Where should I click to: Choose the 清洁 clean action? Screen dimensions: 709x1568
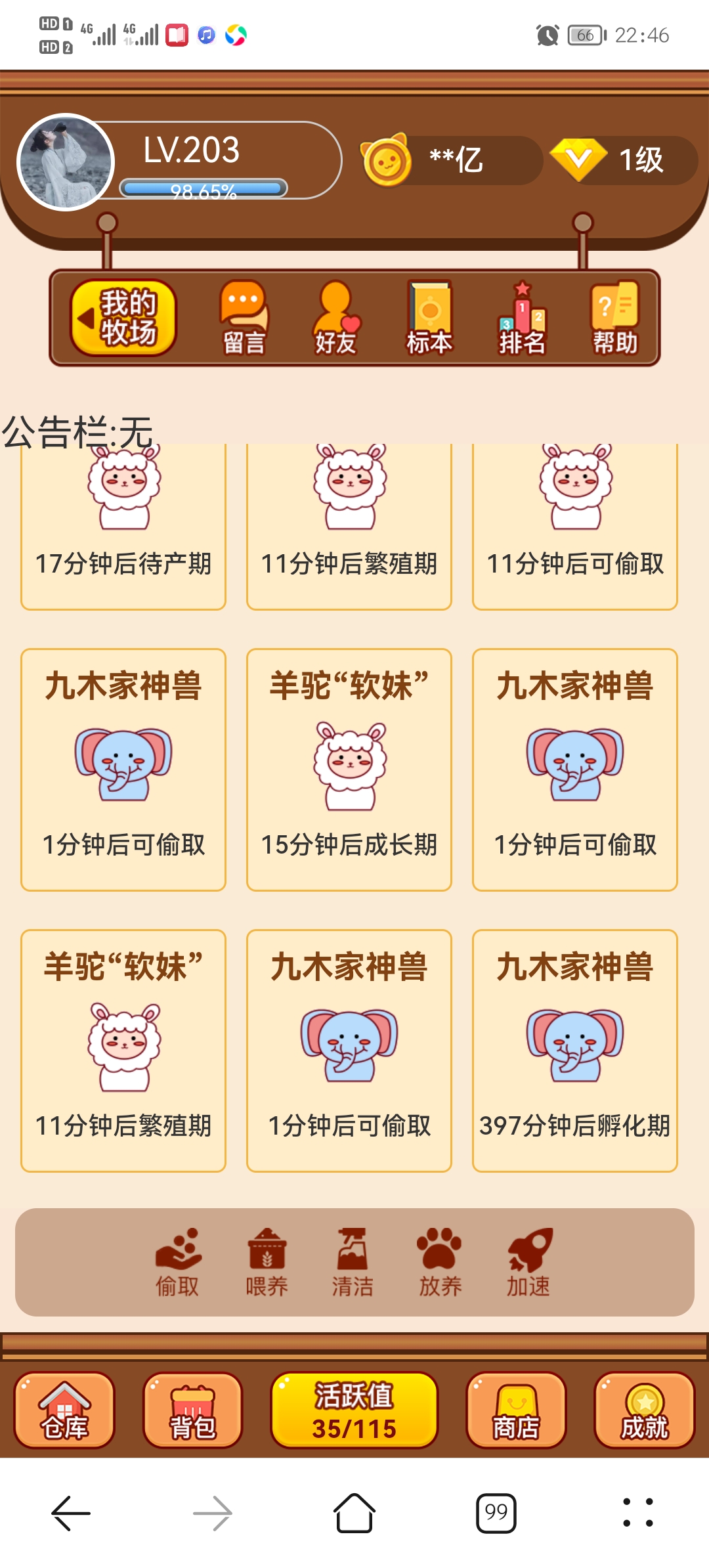point(353,1262)
